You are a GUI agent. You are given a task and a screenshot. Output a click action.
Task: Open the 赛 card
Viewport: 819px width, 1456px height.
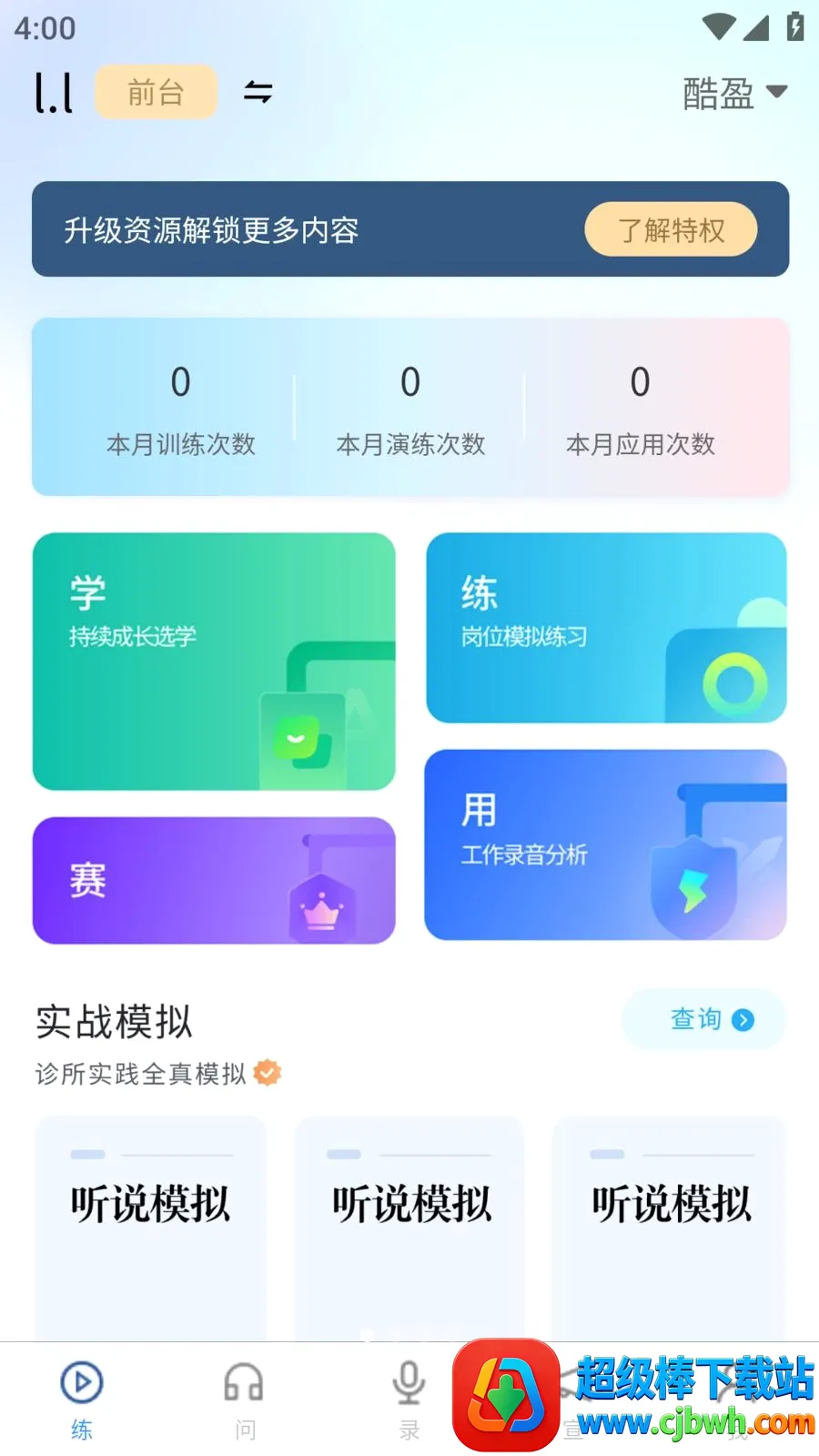coord(214,880)
